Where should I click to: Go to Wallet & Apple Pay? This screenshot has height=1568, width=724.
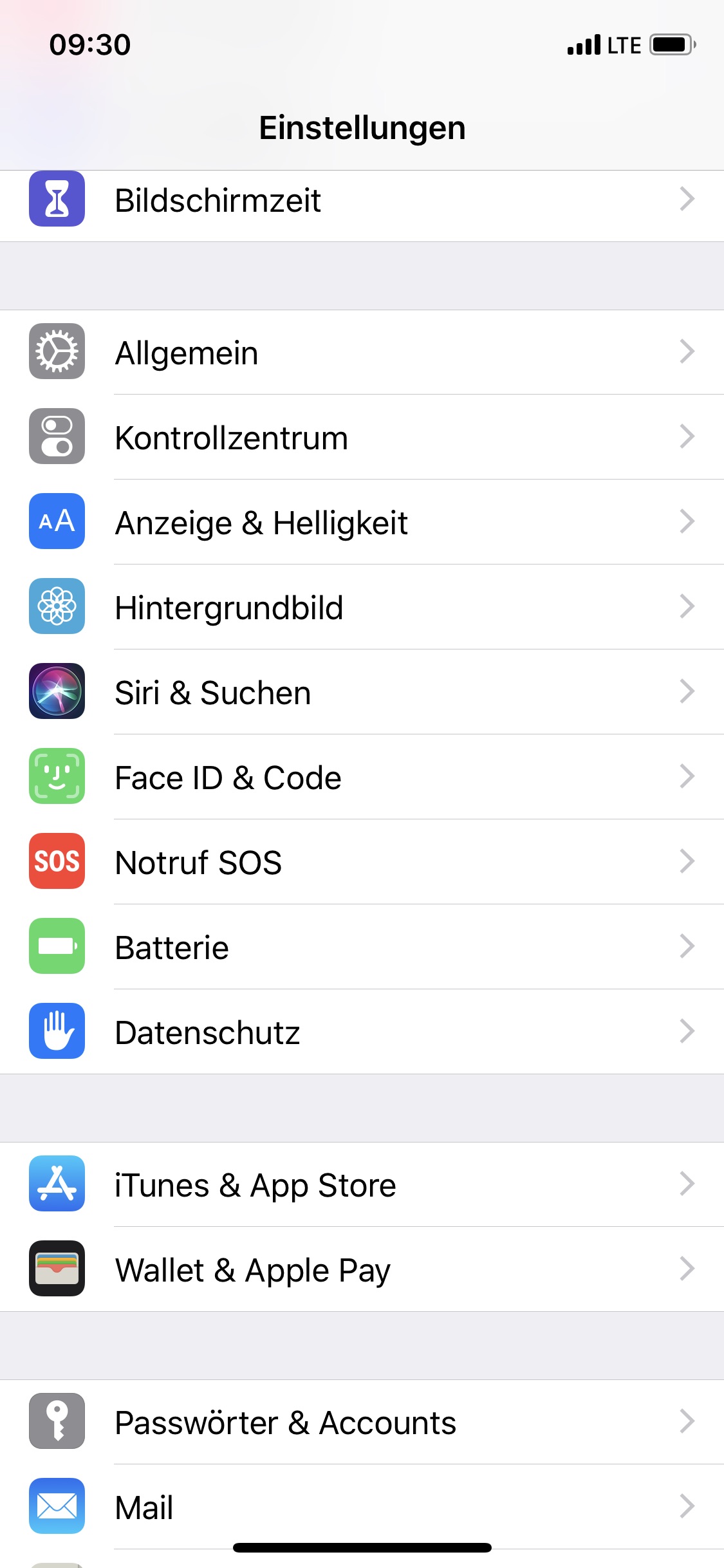[362, 1269]
